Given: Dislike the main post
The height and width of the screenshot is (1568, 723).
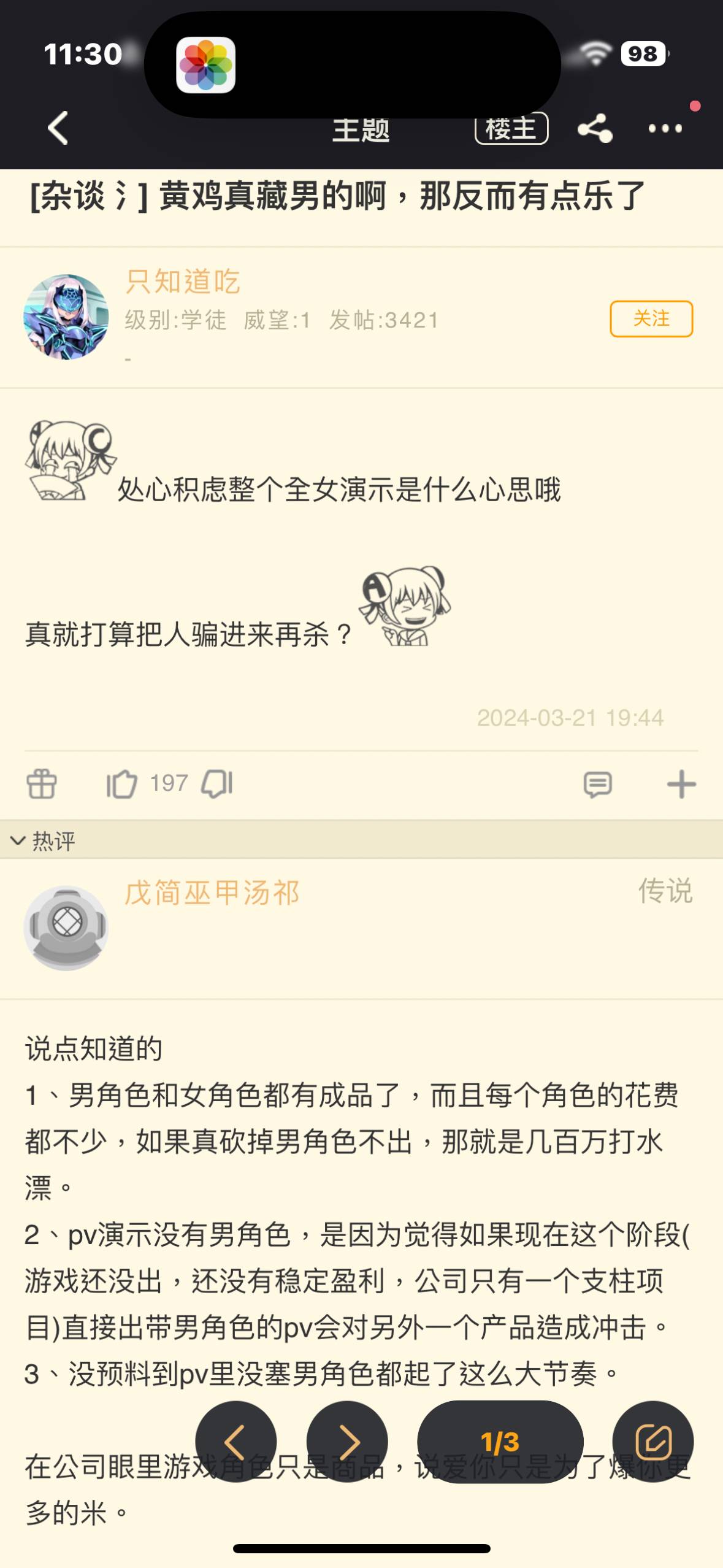Looking at the screenshot, I should pos(218,783).
